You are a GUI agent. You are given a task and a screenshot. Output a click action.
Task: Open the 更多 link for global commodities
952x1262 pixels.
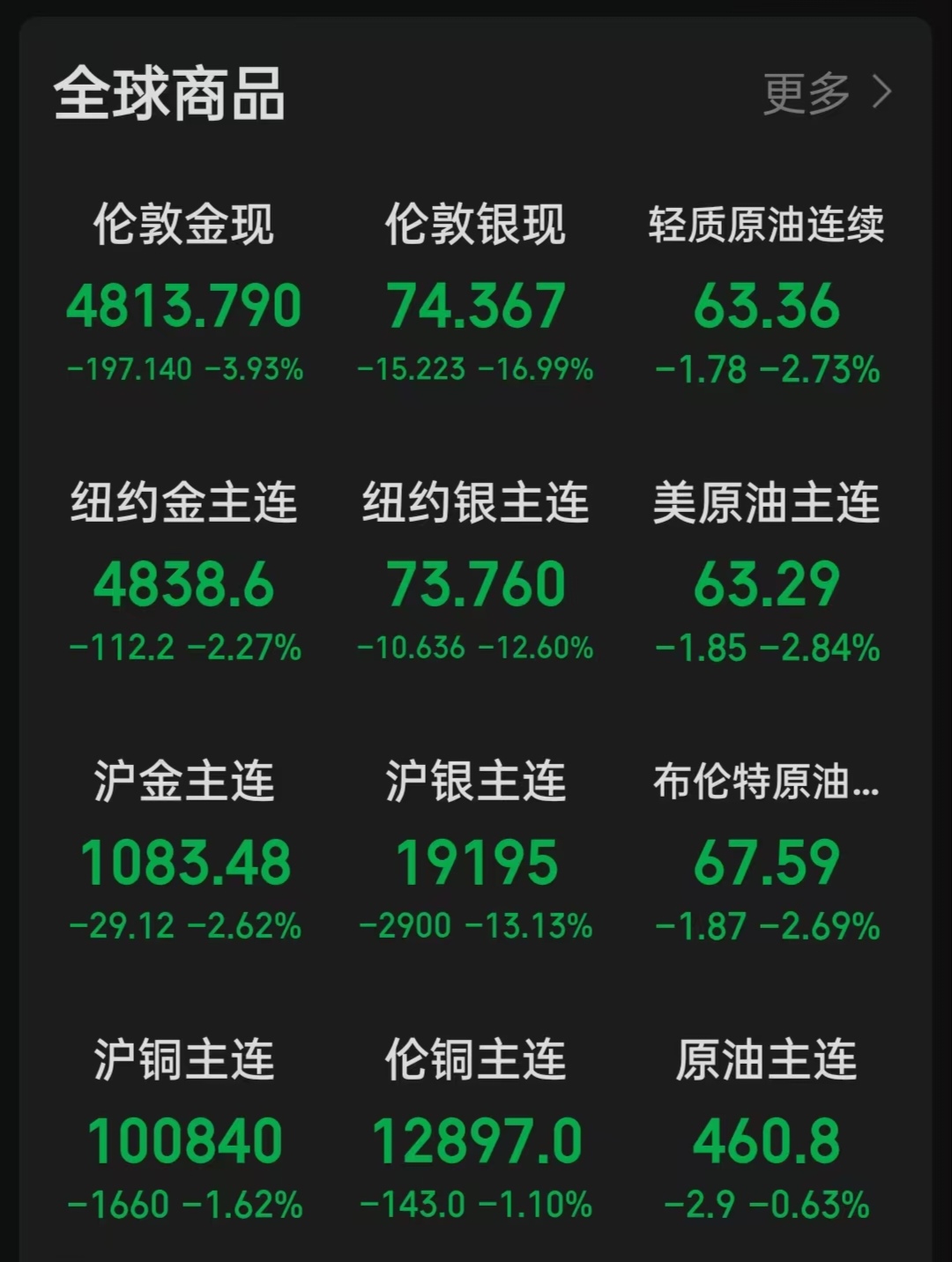click(x=826, y=93)
